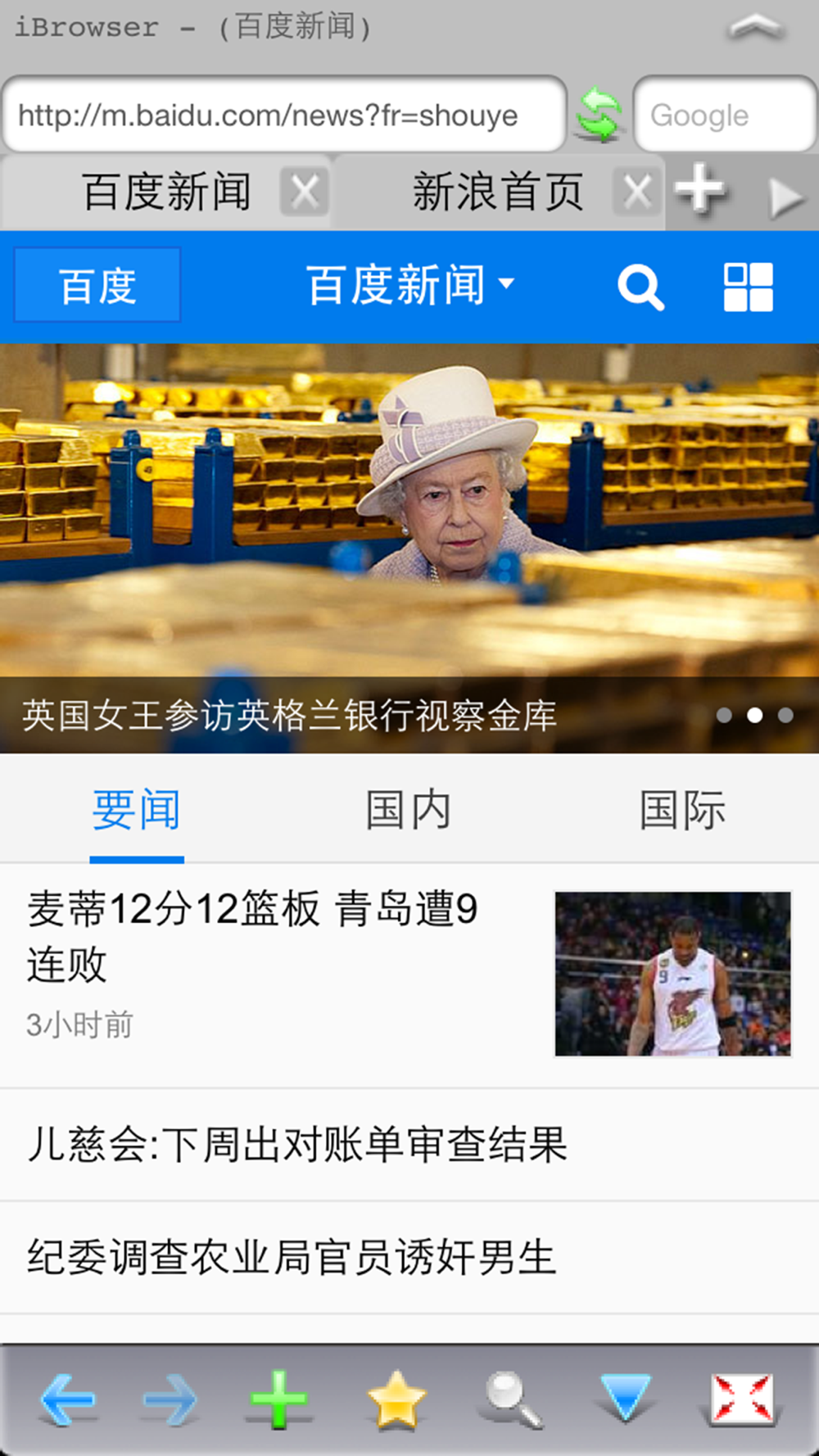Open a new tab with the white plus
The height and width of the screenshot is (1456, 819).
point(700,190)
